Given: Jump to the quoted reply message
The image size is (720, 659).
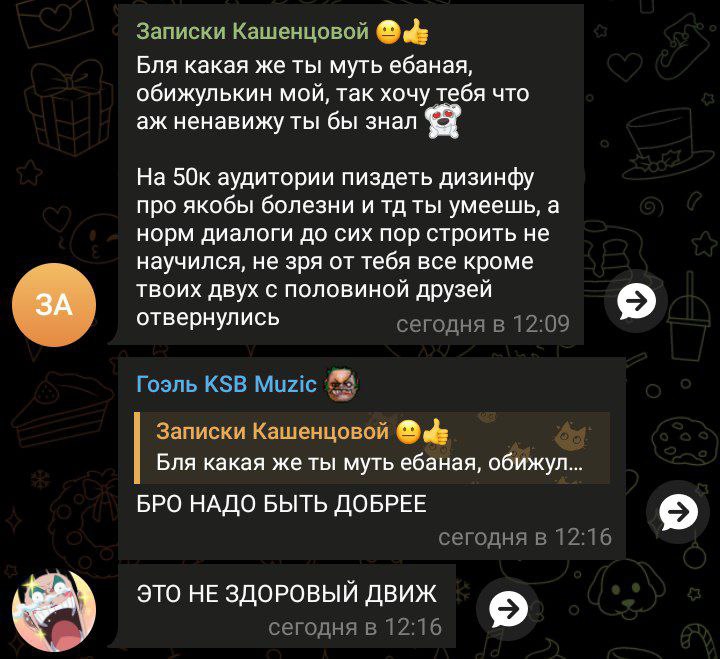Looking at the screenshot, I should (372, 447).
